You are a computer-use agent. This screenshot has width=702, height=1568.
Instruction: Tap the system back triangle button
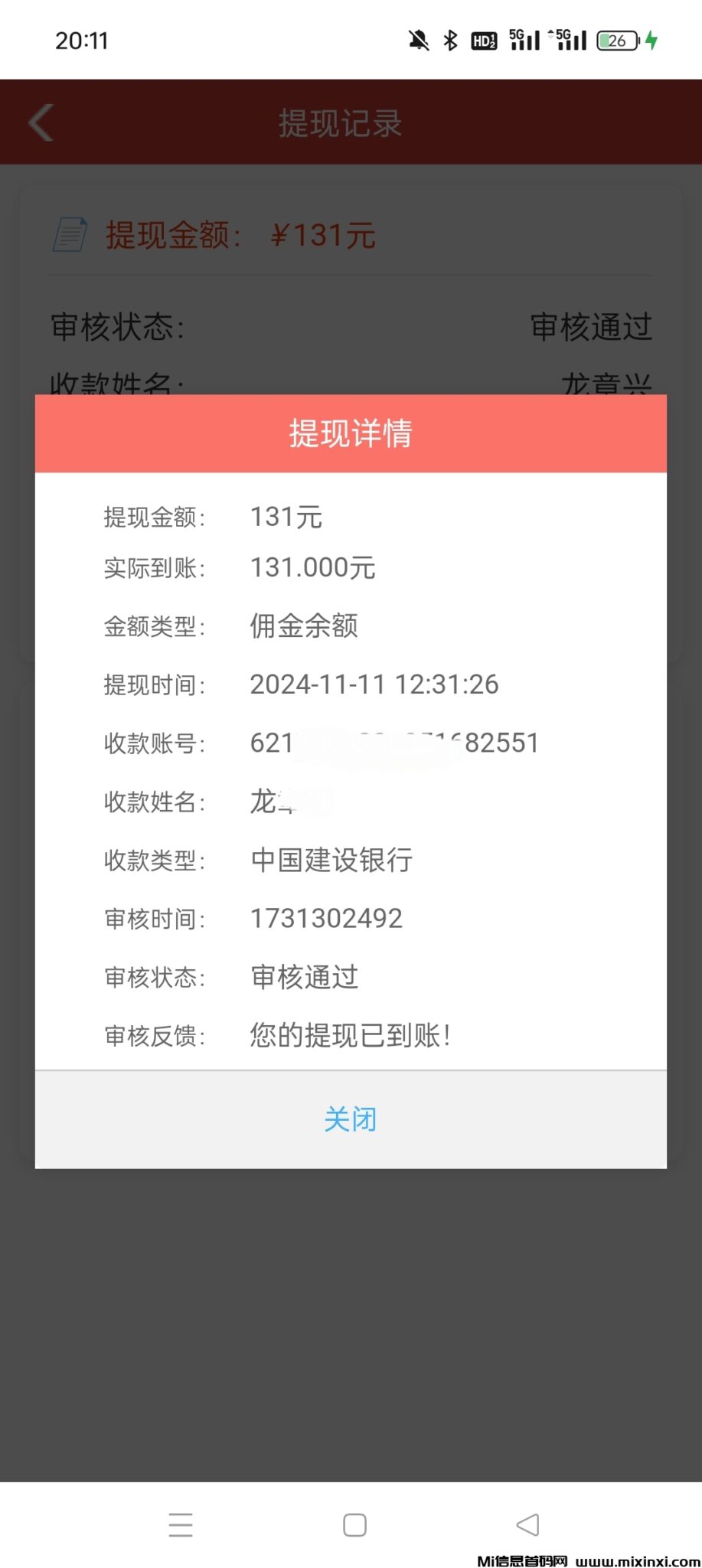coord(527,1524)
